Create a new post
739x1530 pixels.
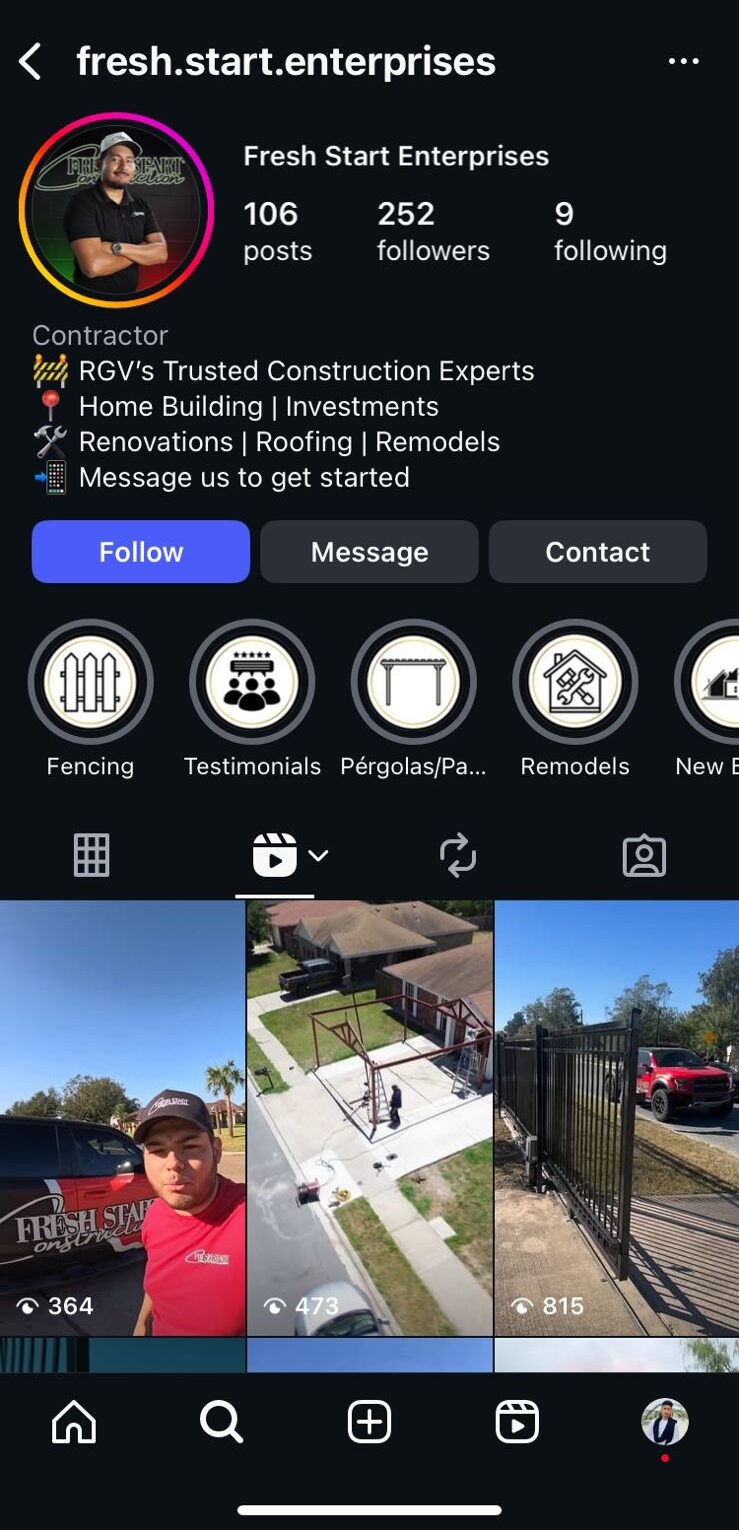tap(369, 1422)
